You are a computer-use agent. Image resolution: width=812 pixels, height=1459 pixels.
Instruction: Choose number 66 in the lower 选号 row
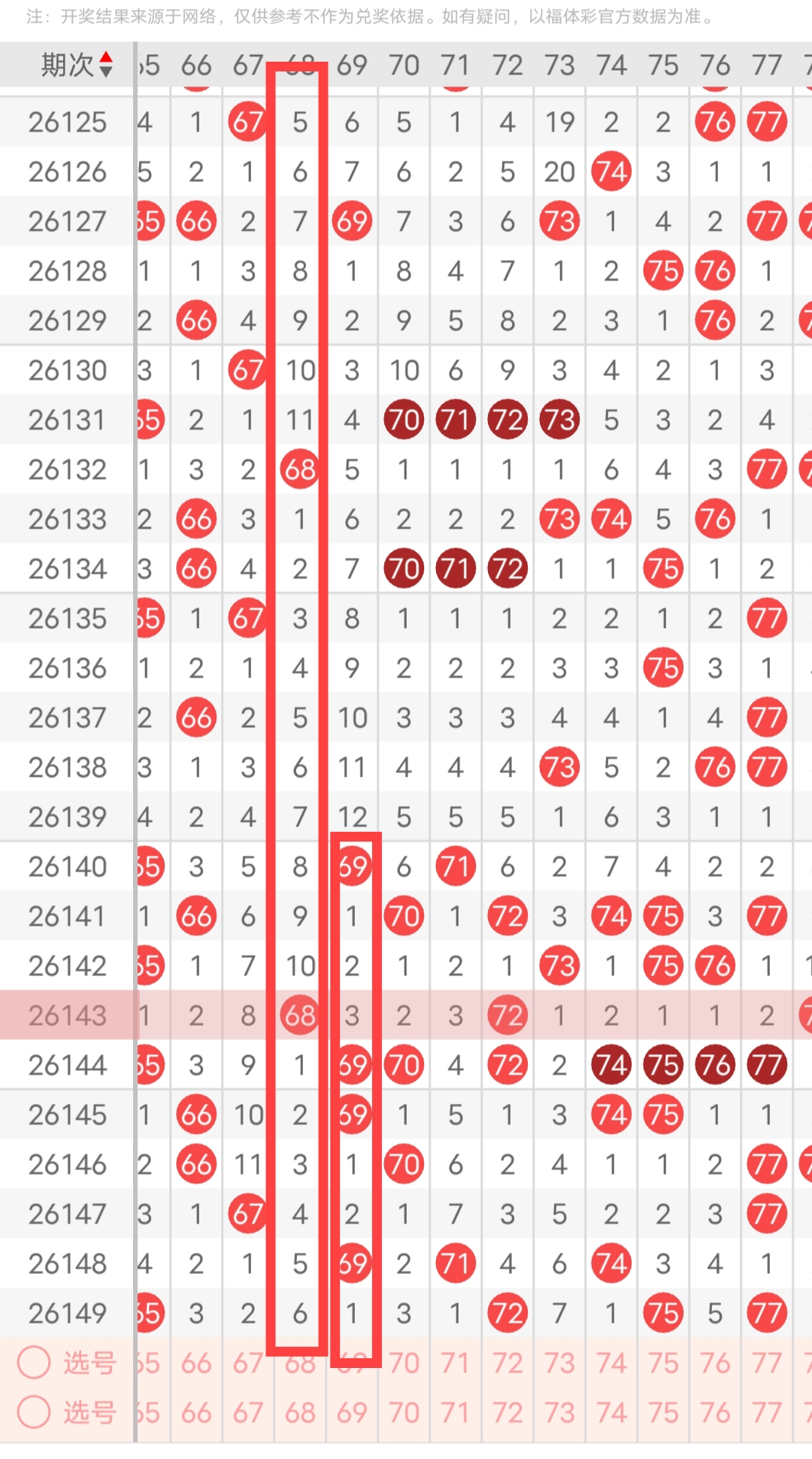(x=196, y=1412)
